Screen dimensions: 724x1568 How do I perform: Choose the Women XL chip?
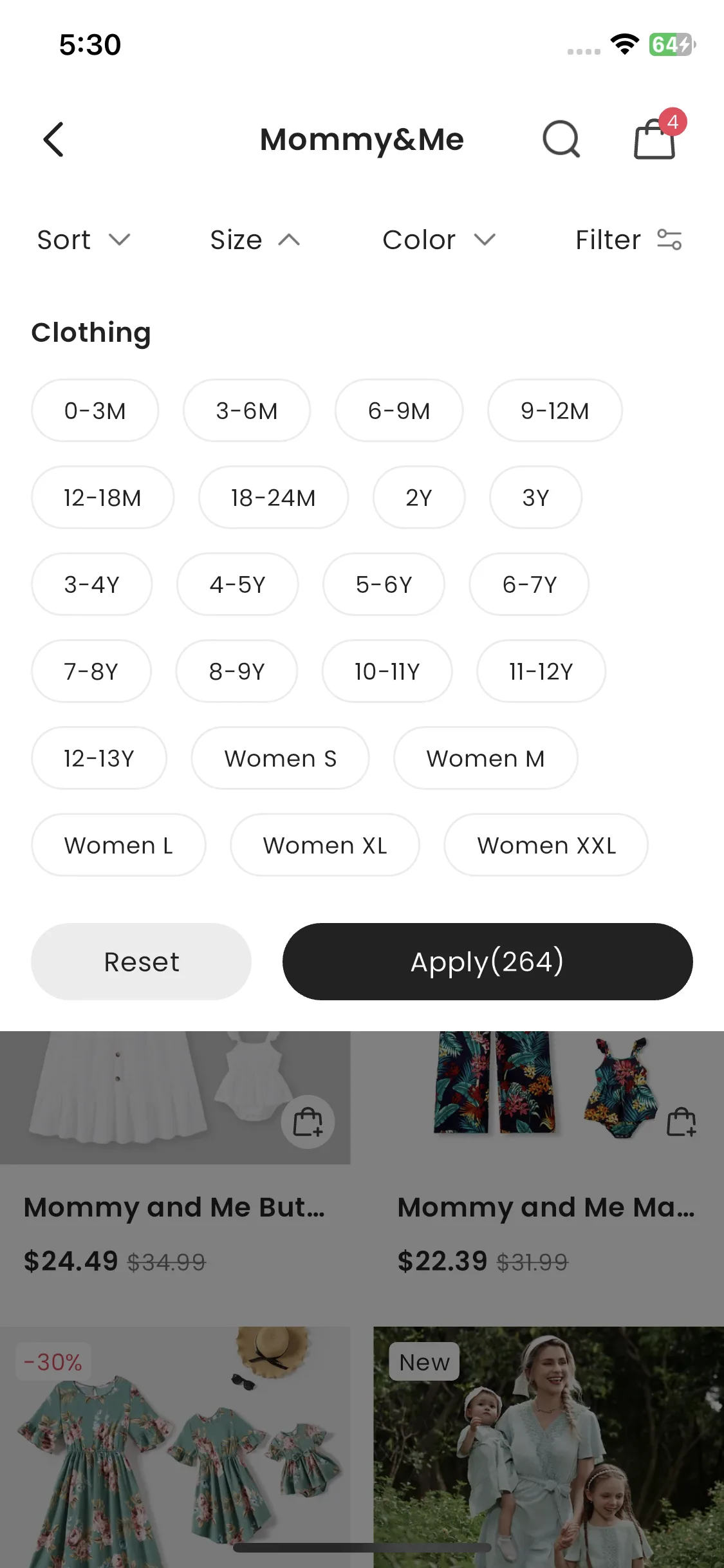pyautogui.click(x=325, y=845)
